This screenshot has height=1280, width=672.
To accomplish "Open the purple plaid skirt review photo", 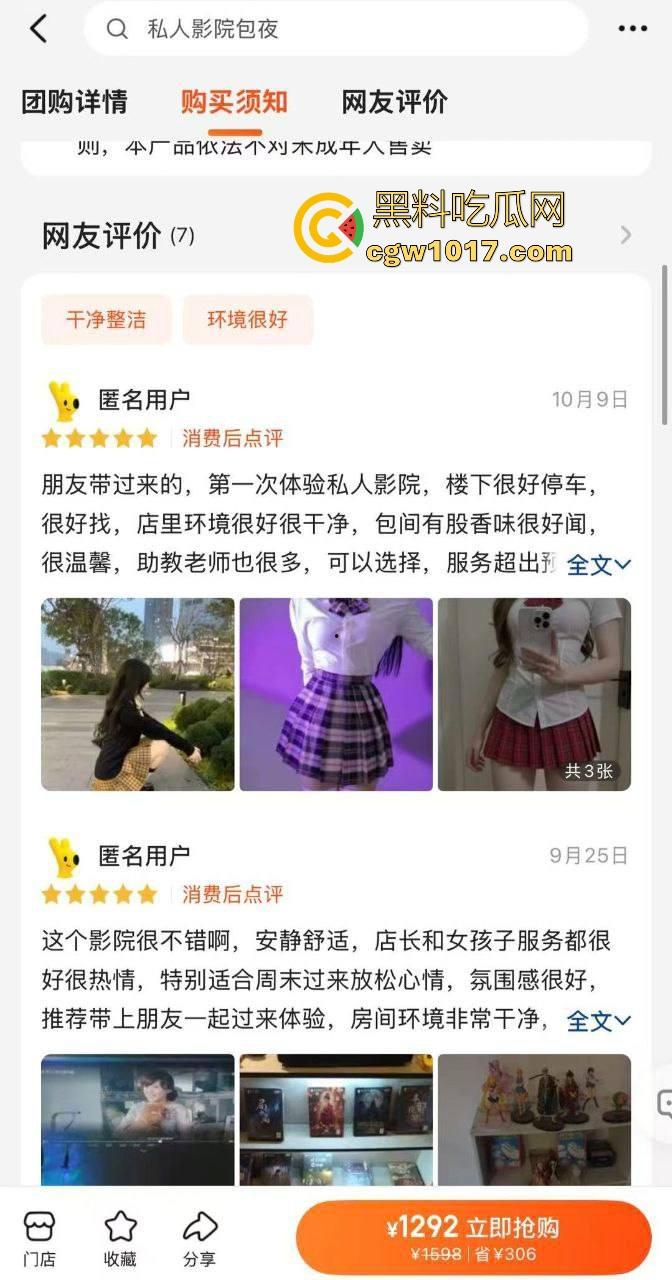I will pyautogui.click(x=336, y=694).
